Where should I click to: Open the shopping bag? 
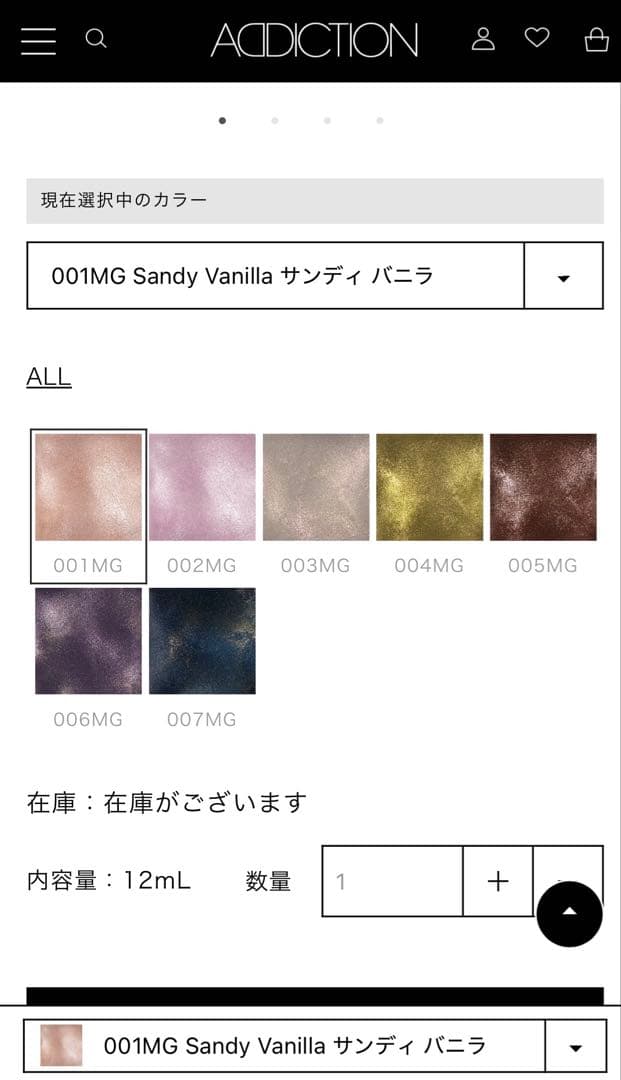[596, 39]
